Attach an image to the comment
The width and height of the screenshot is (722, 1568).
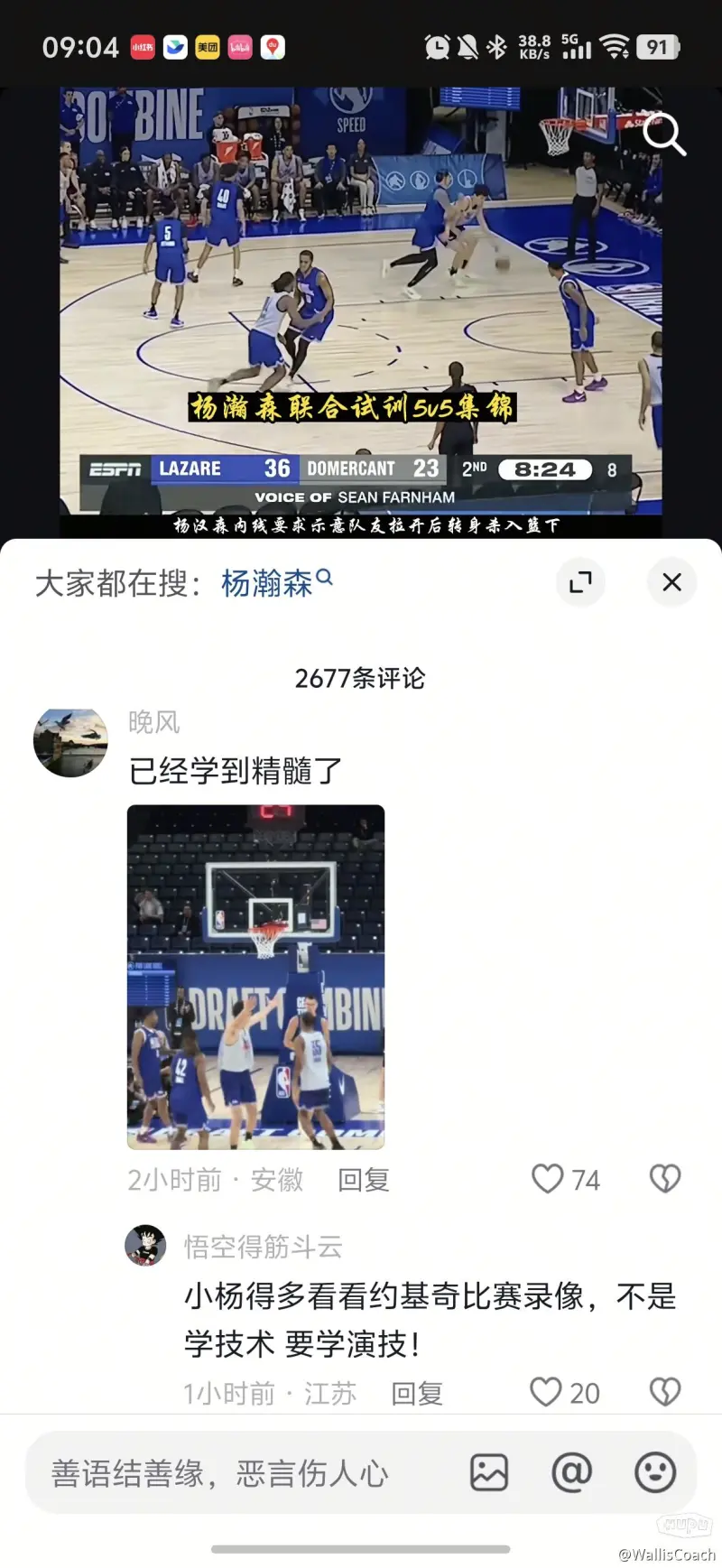click(x=489, y=1473)
